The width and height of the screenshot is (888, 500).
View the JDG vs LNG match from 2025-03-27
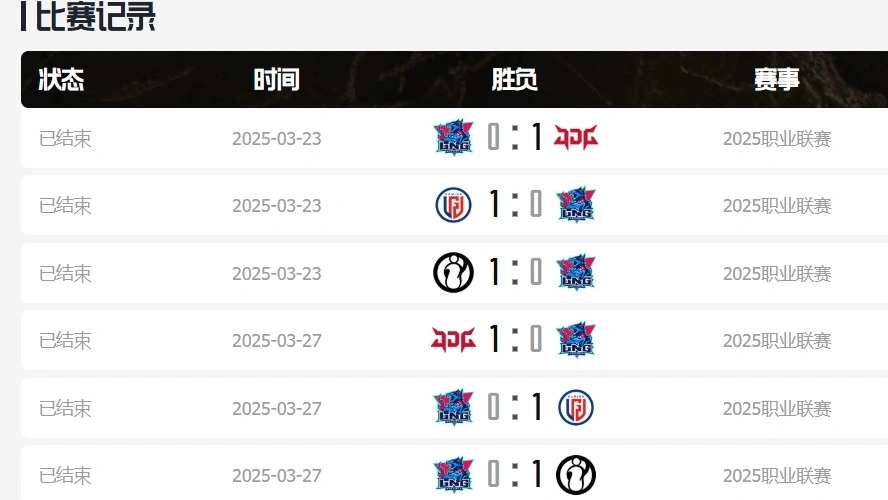515,340
